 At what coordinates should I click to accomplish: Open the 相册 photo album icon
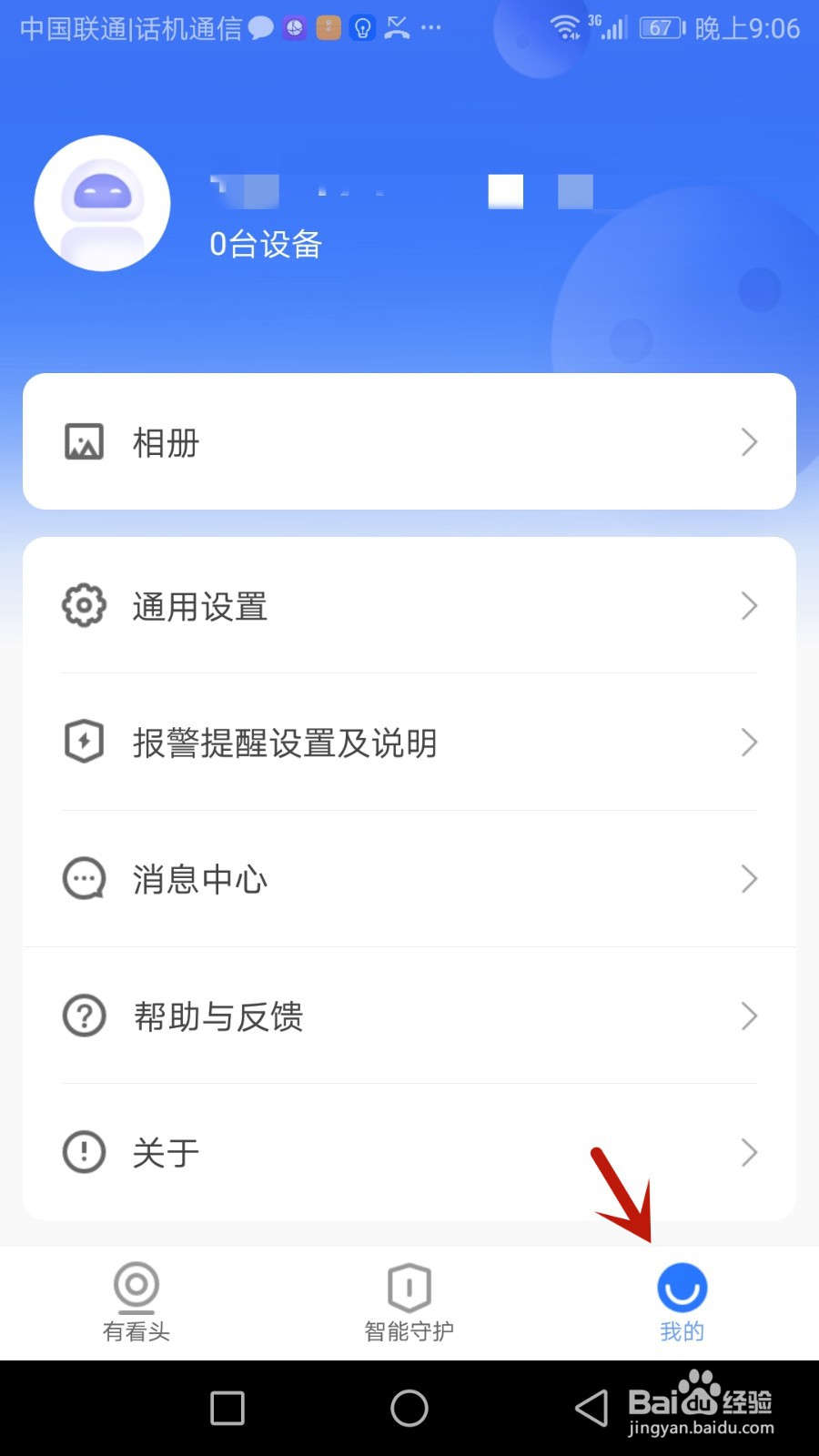click(84, 442)
